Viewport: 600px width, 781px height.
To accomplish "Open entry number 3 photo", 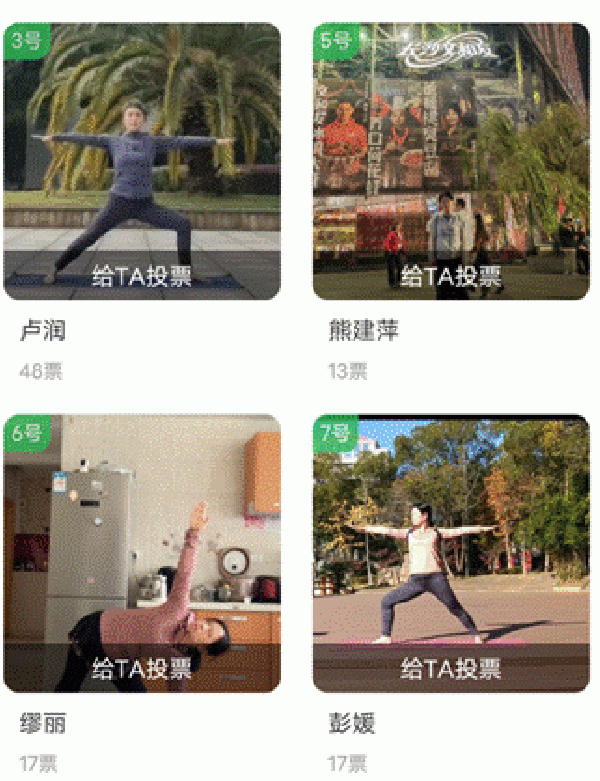I will [142, 140].
